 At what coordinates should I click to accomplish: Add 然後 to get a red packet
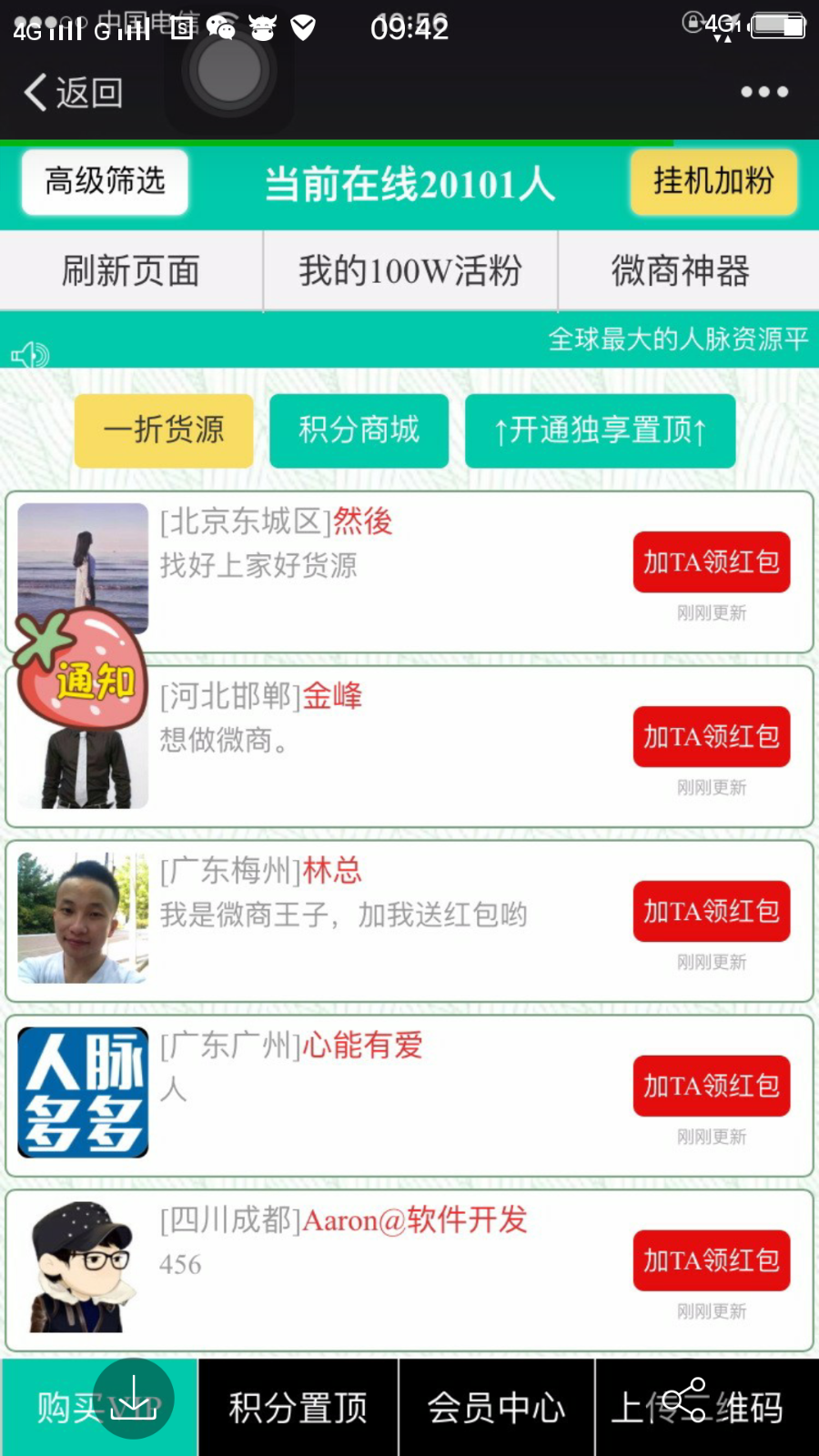pos(711,562)
